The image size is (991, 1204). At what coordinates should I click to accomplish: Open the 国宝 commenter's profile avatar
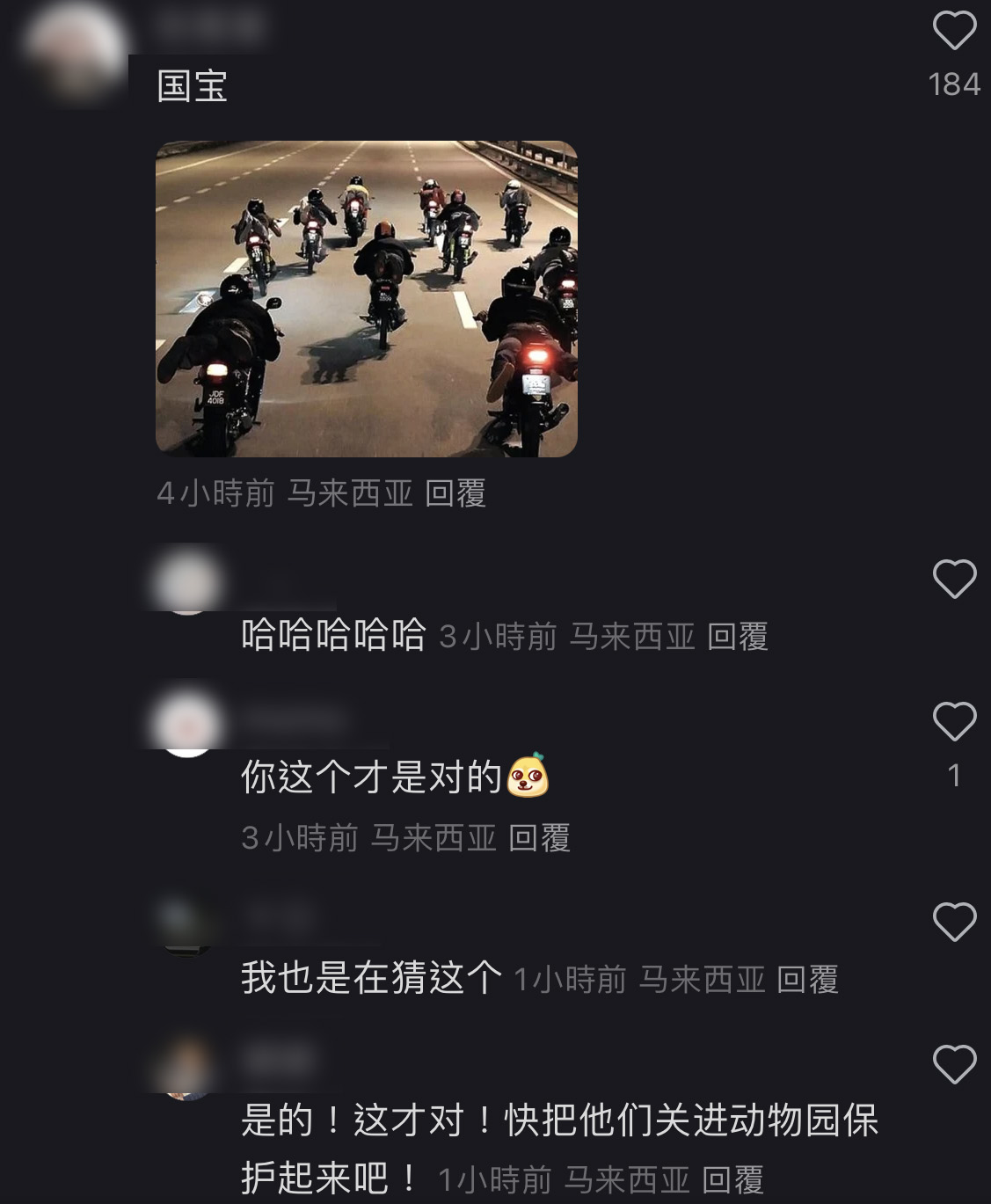point(76,51)
